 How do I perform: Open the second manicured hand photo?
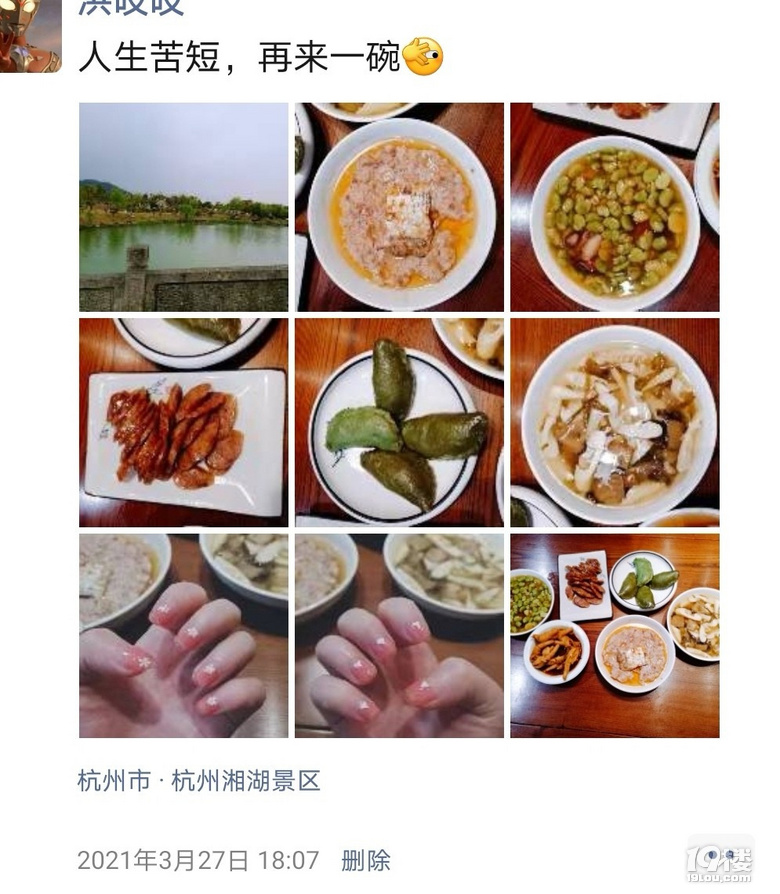coord(399,636)
